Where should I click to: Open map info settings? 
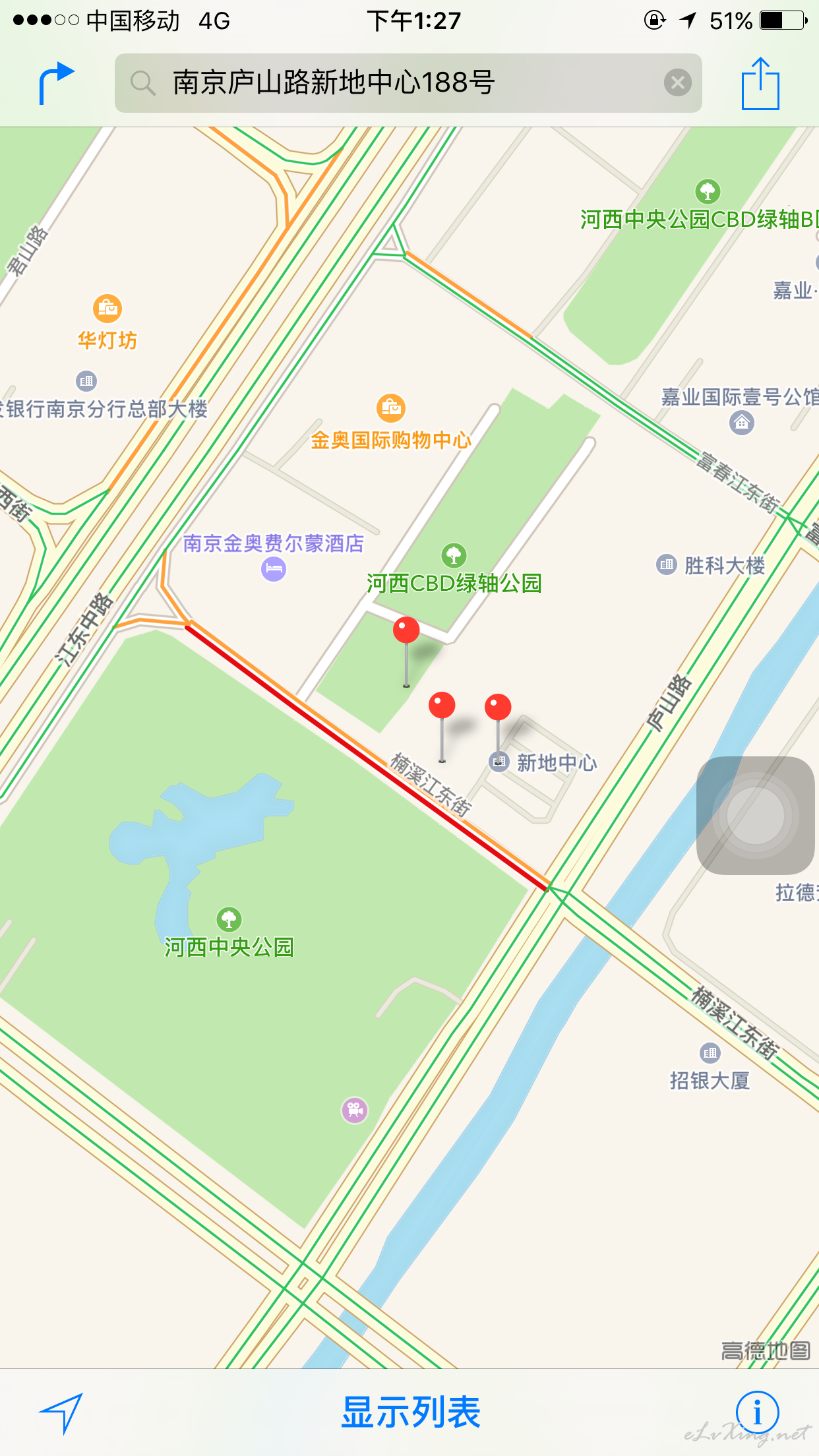[757, 1412]
